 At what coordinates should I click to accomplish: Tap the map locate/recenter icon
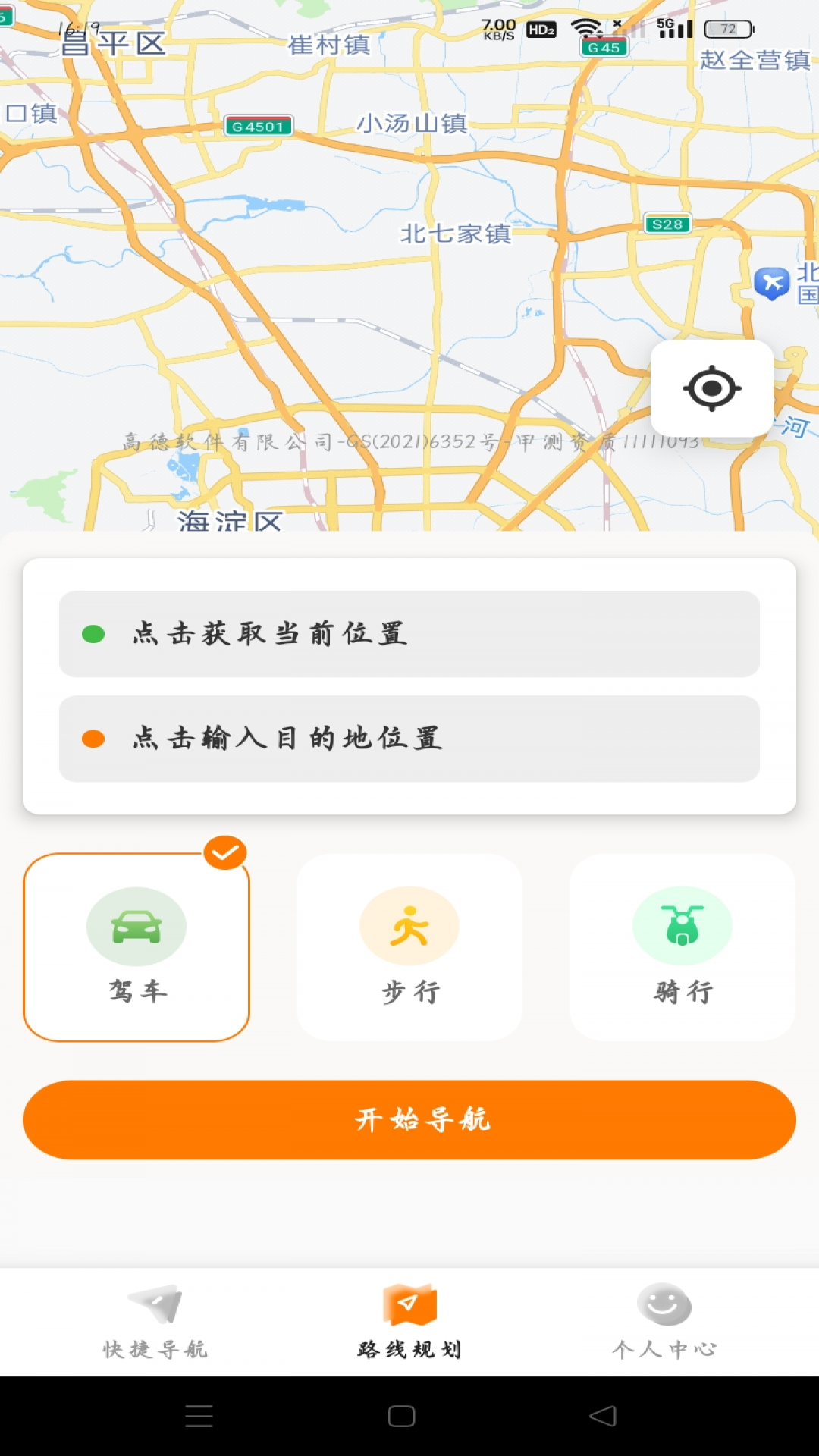tap(711, 390)
